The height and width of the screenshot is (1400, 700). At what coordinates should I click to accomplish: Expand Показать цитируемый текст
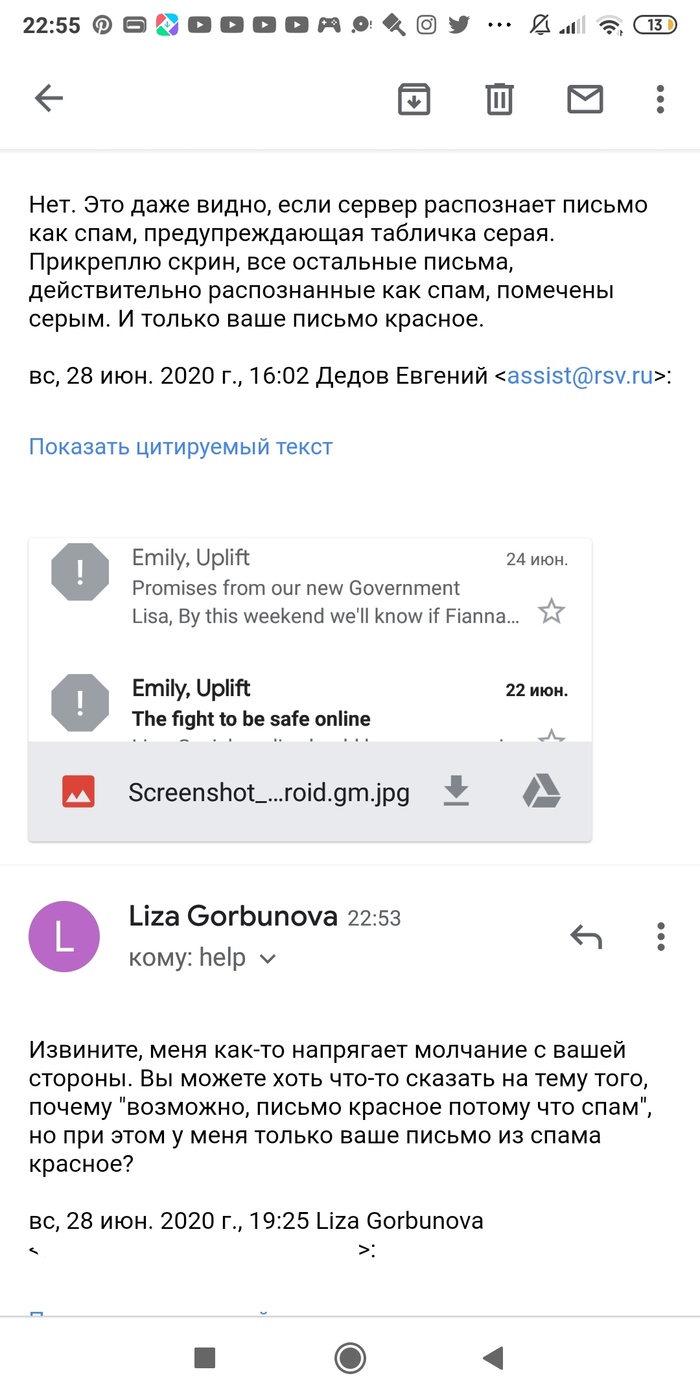coord(180,446)
